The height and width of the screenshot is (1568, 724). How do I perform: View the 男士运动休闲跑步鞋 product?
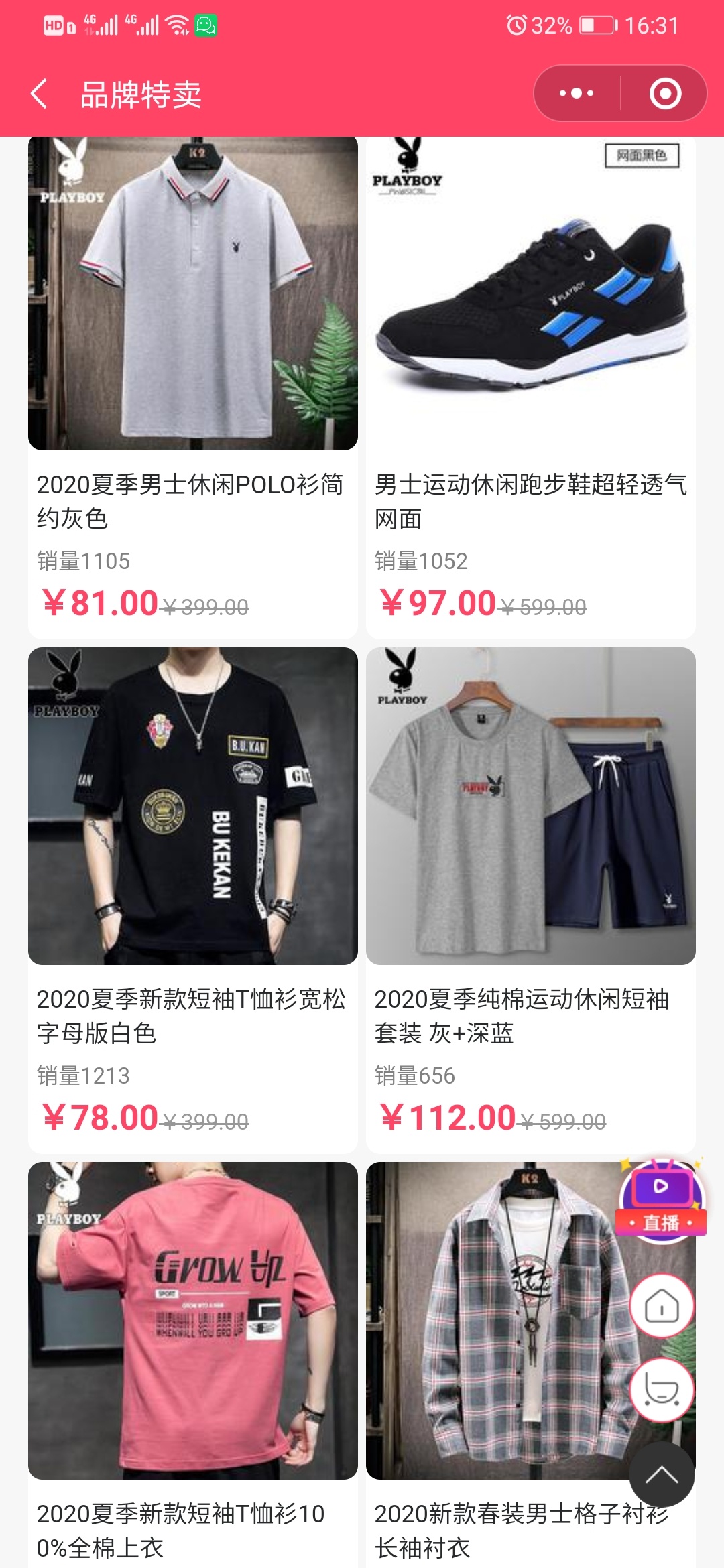[531, 295]
